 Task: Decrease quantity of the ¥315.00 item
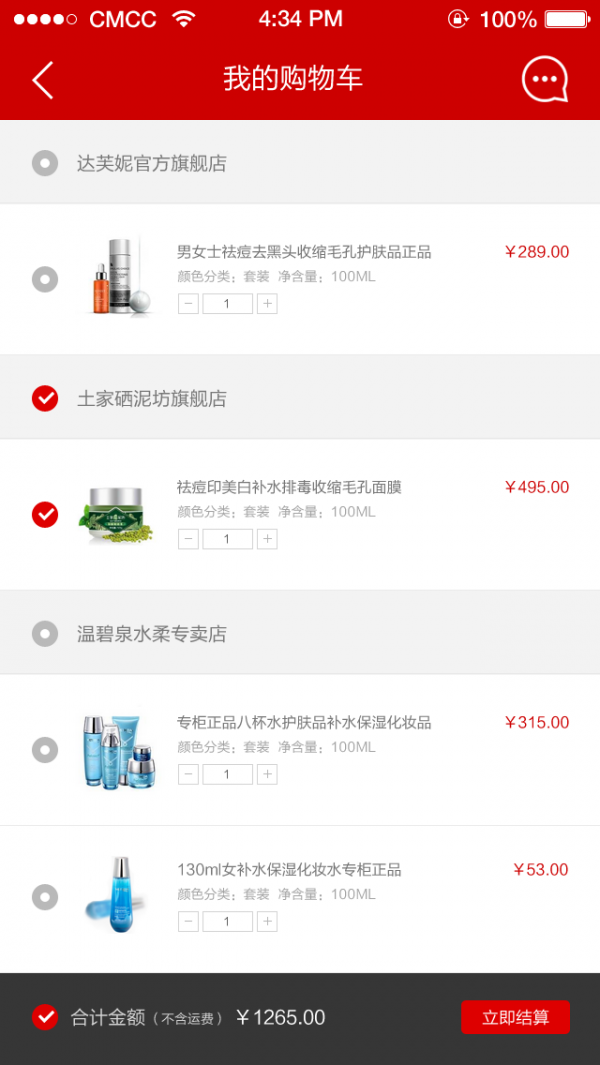[188, 774]
